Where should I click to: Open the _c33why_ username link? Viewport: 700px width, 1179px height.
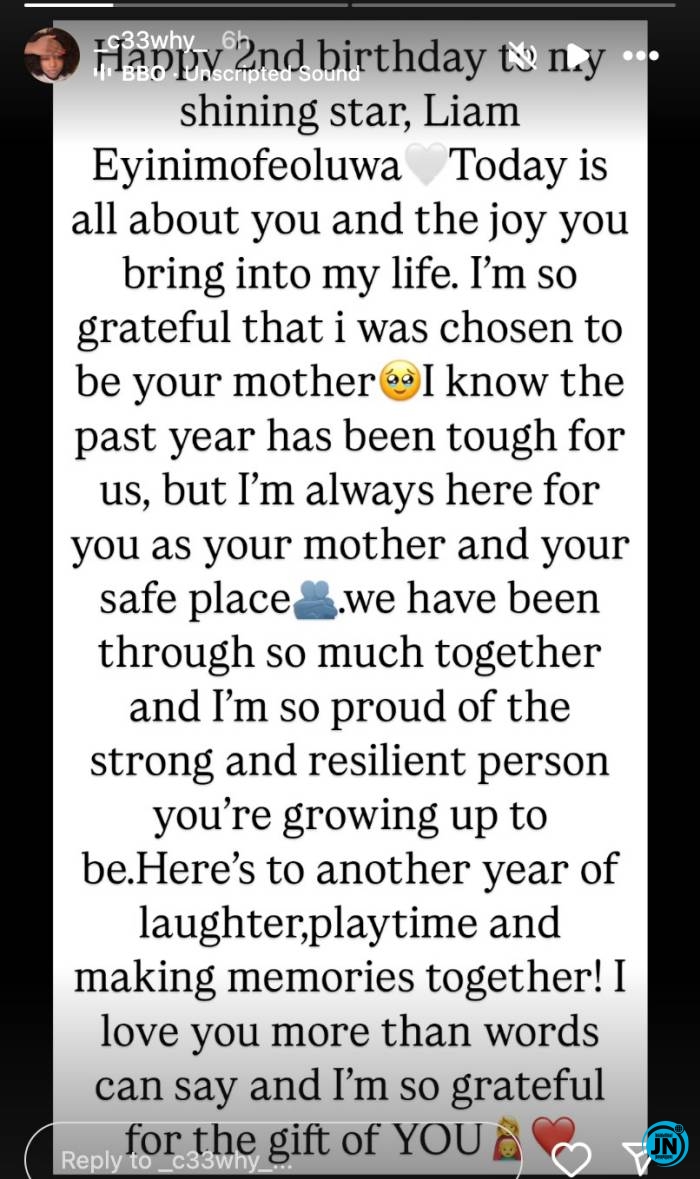[153, 41]
